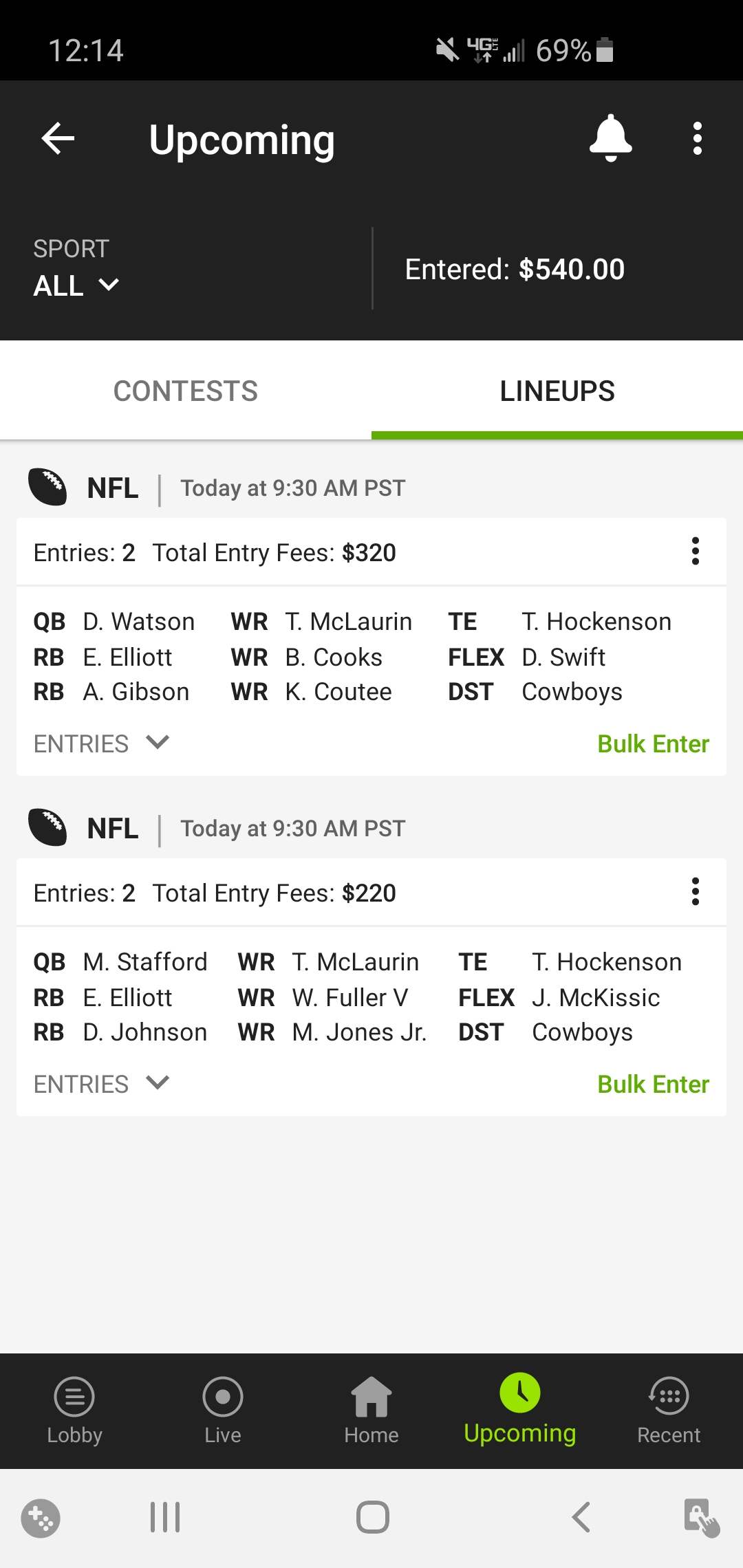Open the M. Stafford lineup card

click(371, 997)
